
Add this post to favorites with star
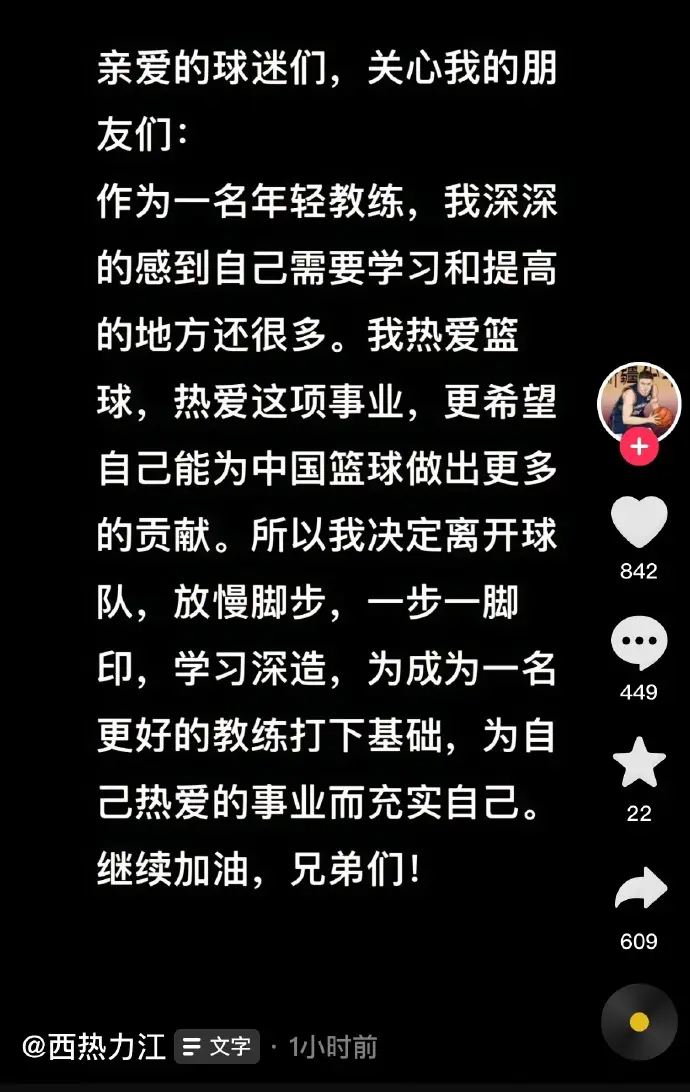click(x=639, y=764)
